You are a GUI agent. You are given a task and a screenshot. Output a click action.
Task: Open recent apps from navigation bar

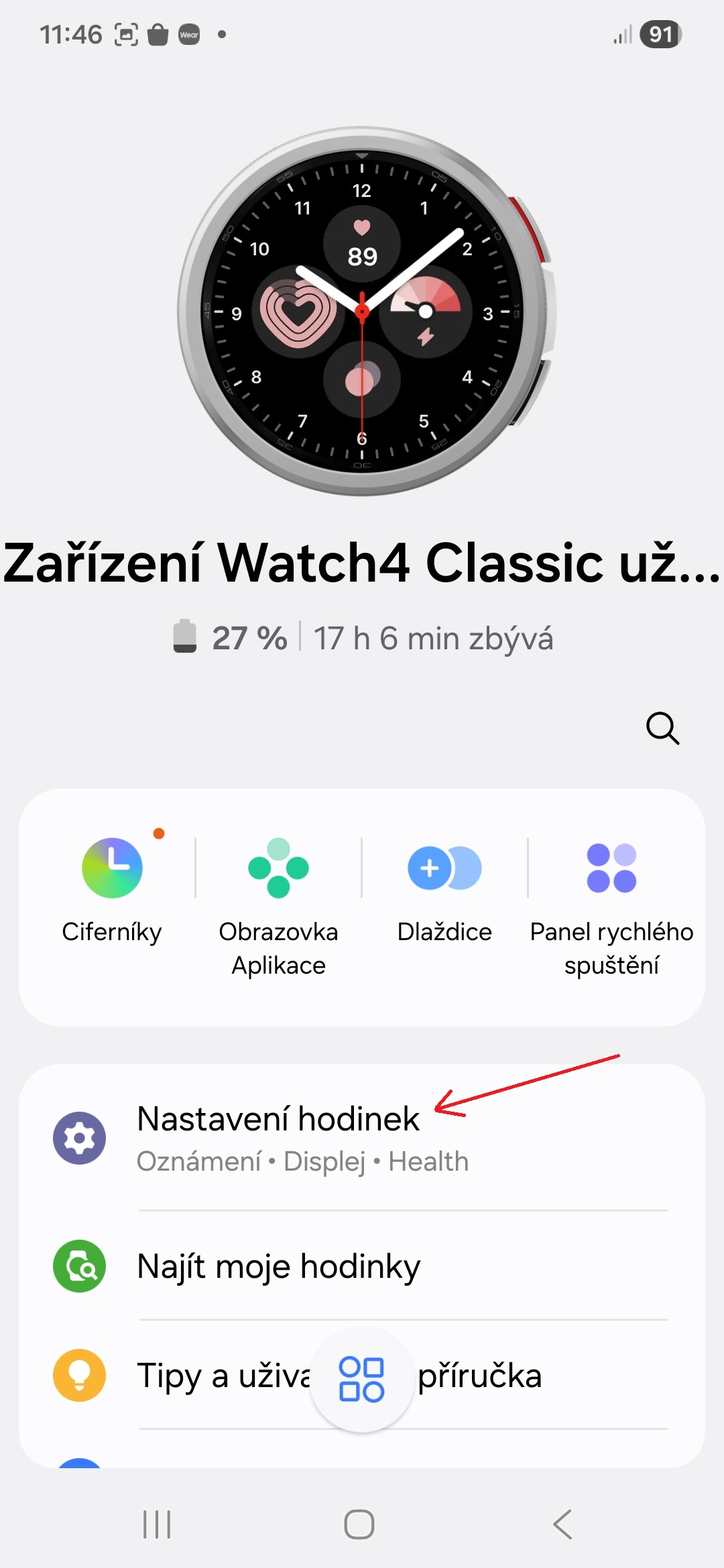(158, 1524)
